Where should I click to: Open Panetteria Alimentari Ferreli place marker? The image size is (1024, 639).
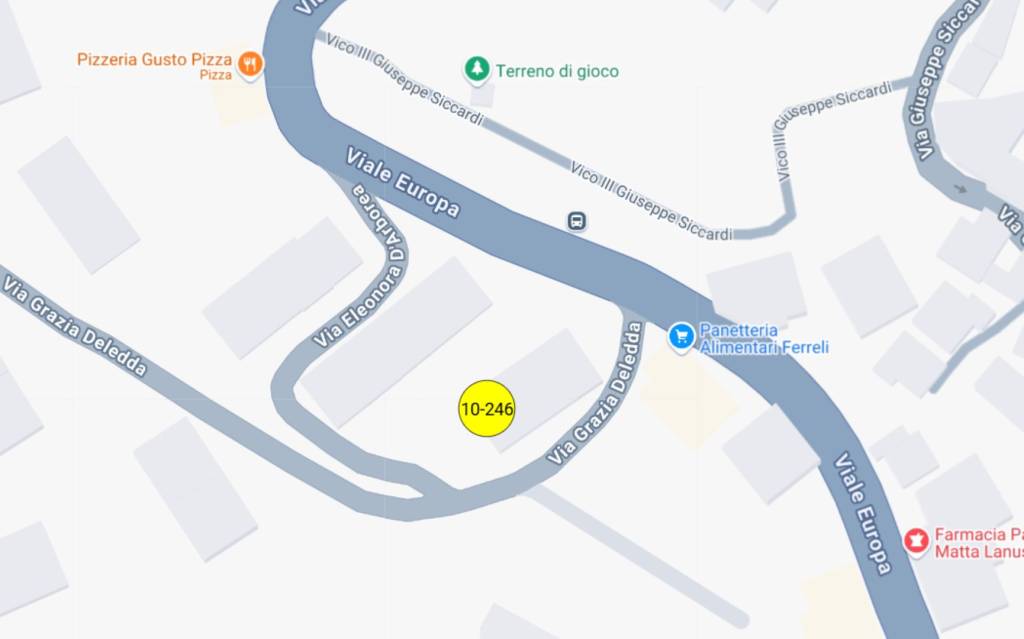tap(682, 337)
